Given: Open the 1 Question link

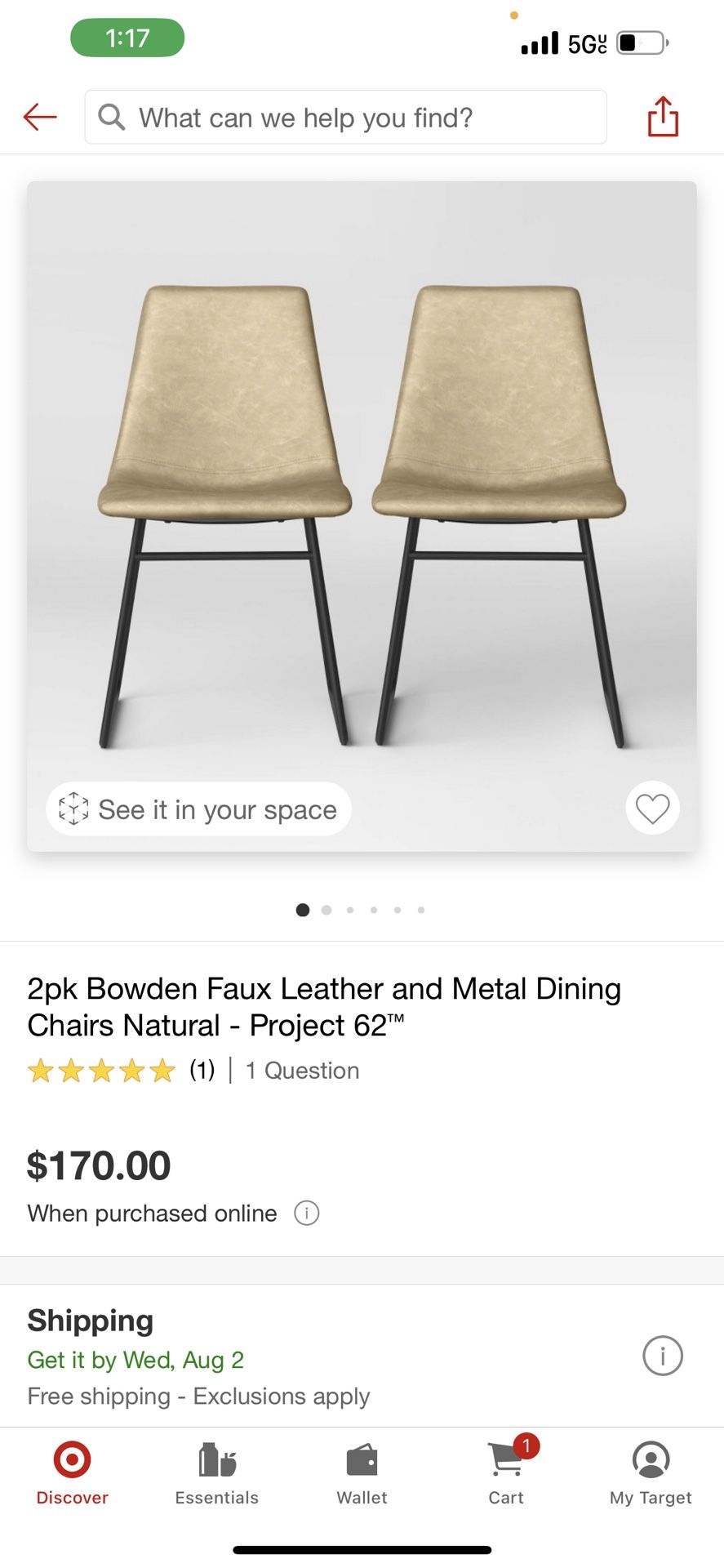Looking at the screenshot, I should 301,1070.
